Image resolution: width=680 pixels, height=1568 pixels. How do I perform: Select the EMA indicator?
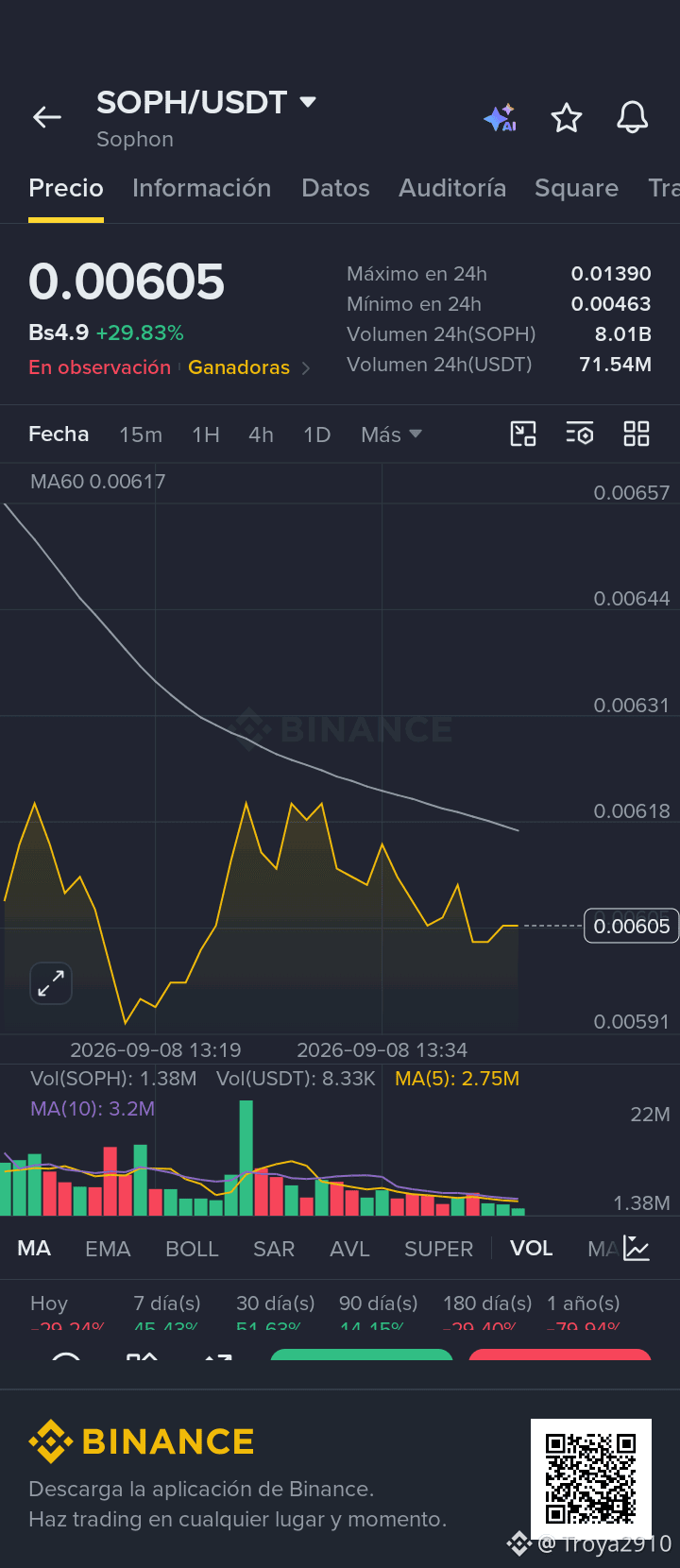108,1249
